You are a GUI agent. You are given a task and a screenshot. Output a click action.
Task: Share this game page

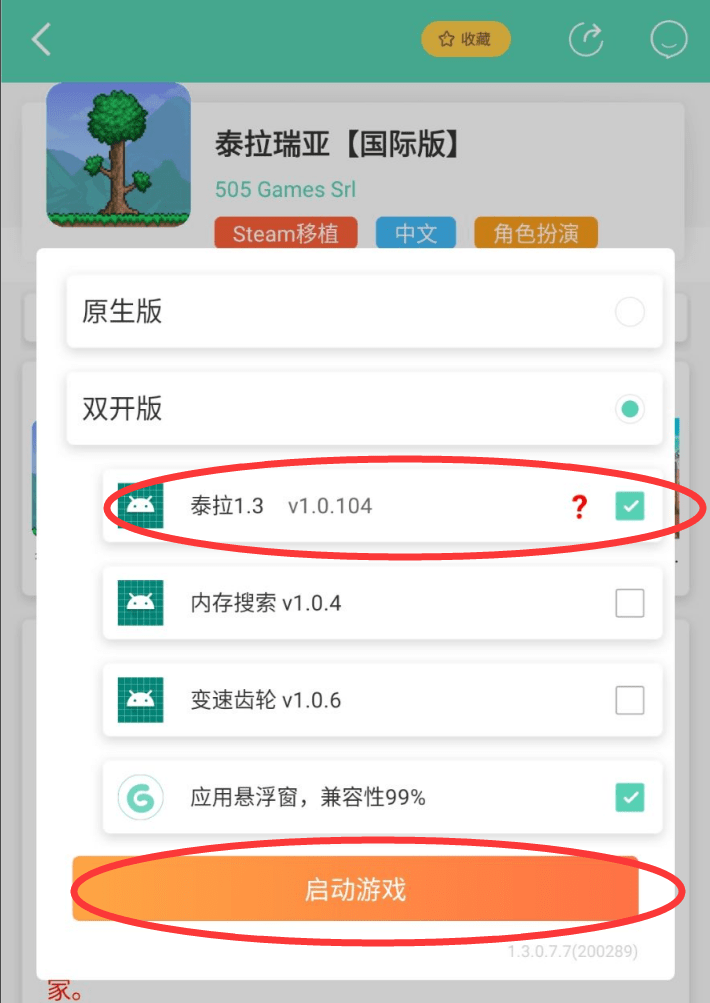tap(586, 40)
